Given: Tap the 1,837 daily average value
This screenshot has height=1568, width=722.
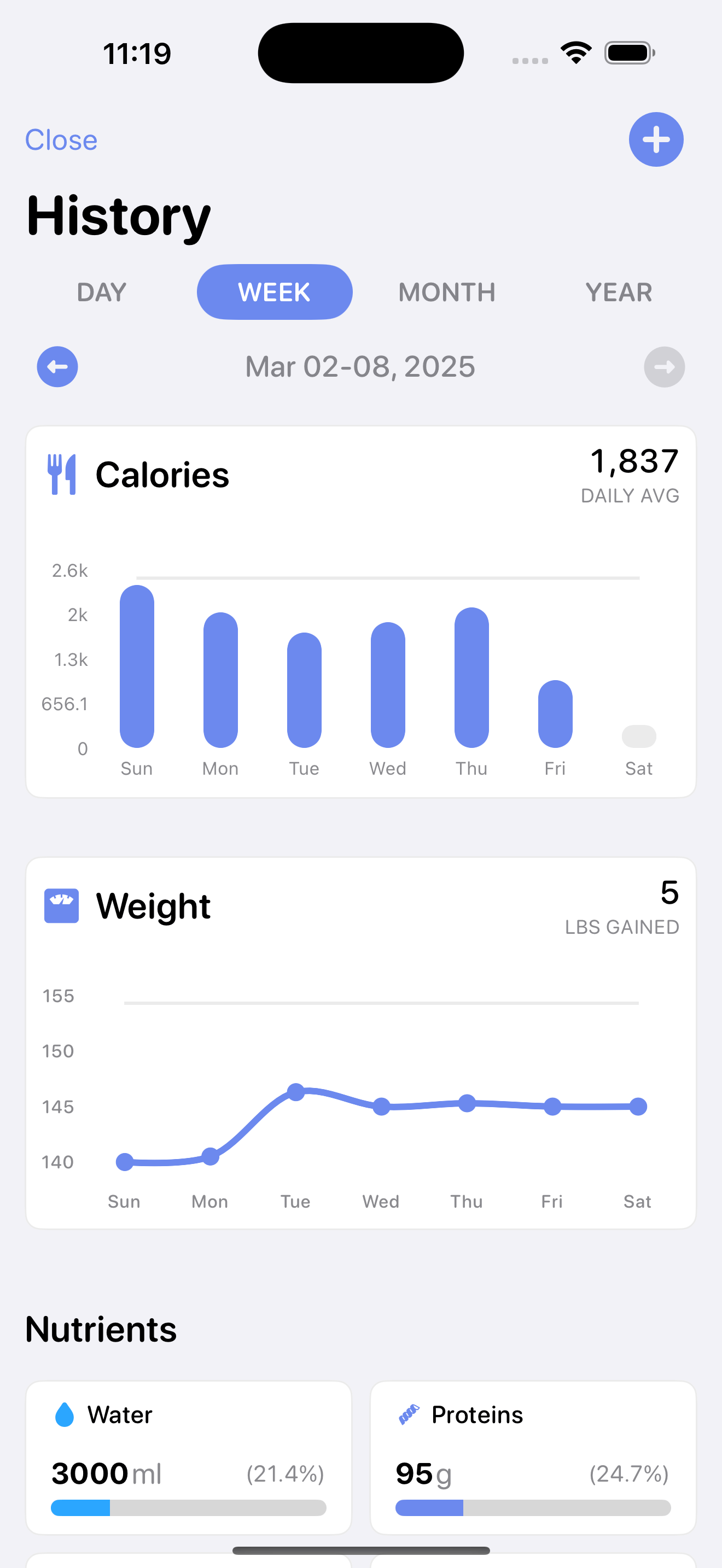Looking at the screenshot, I should pos(634,461).
